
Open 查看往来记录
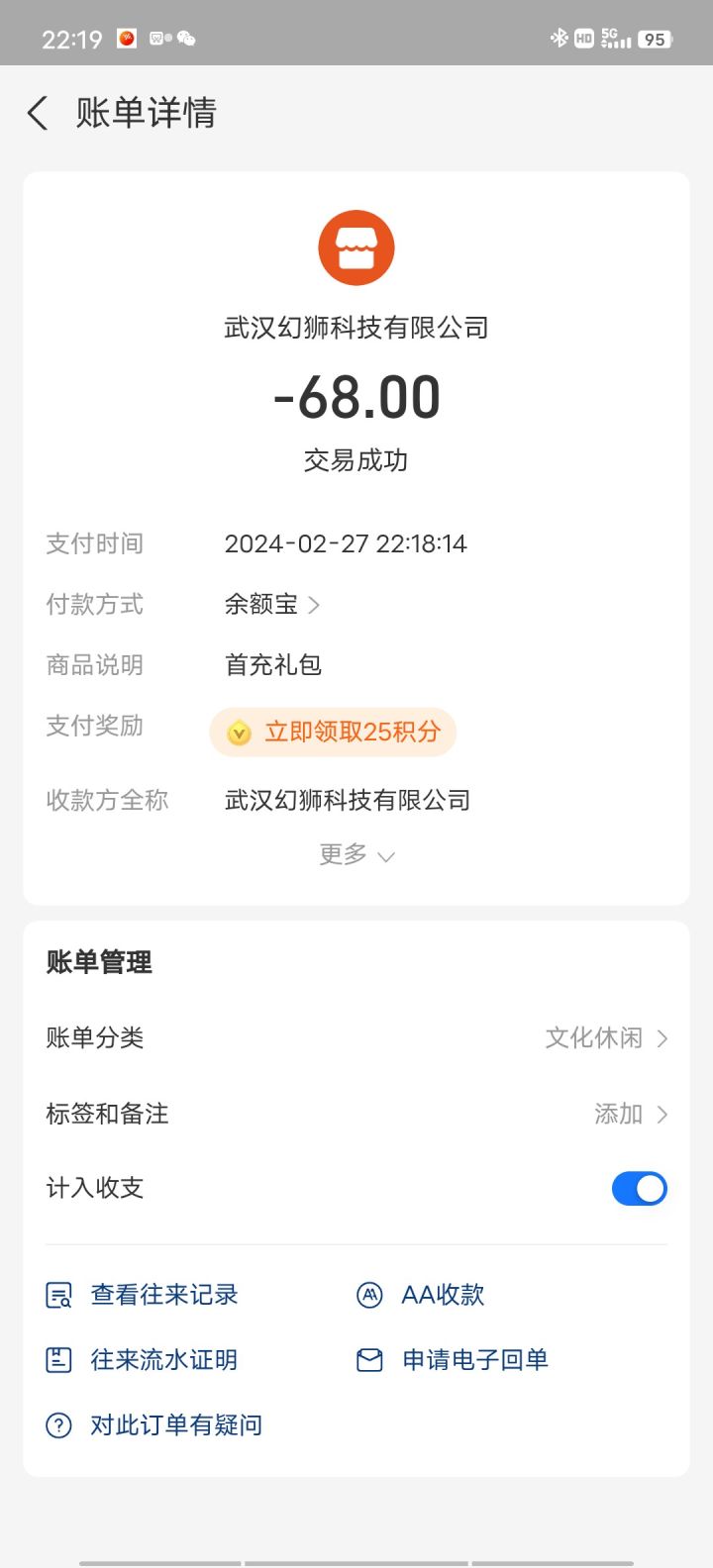143,1295
